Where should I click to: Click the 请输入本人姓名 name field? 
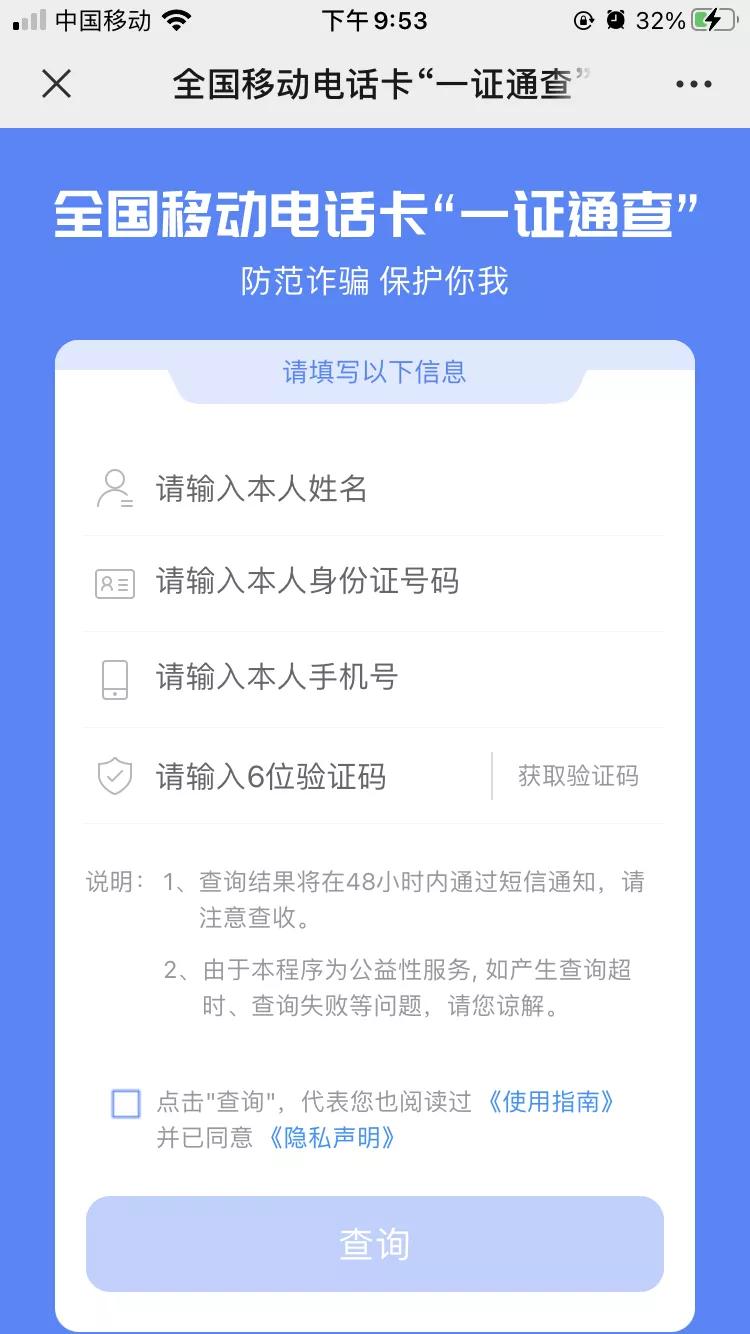300,489
